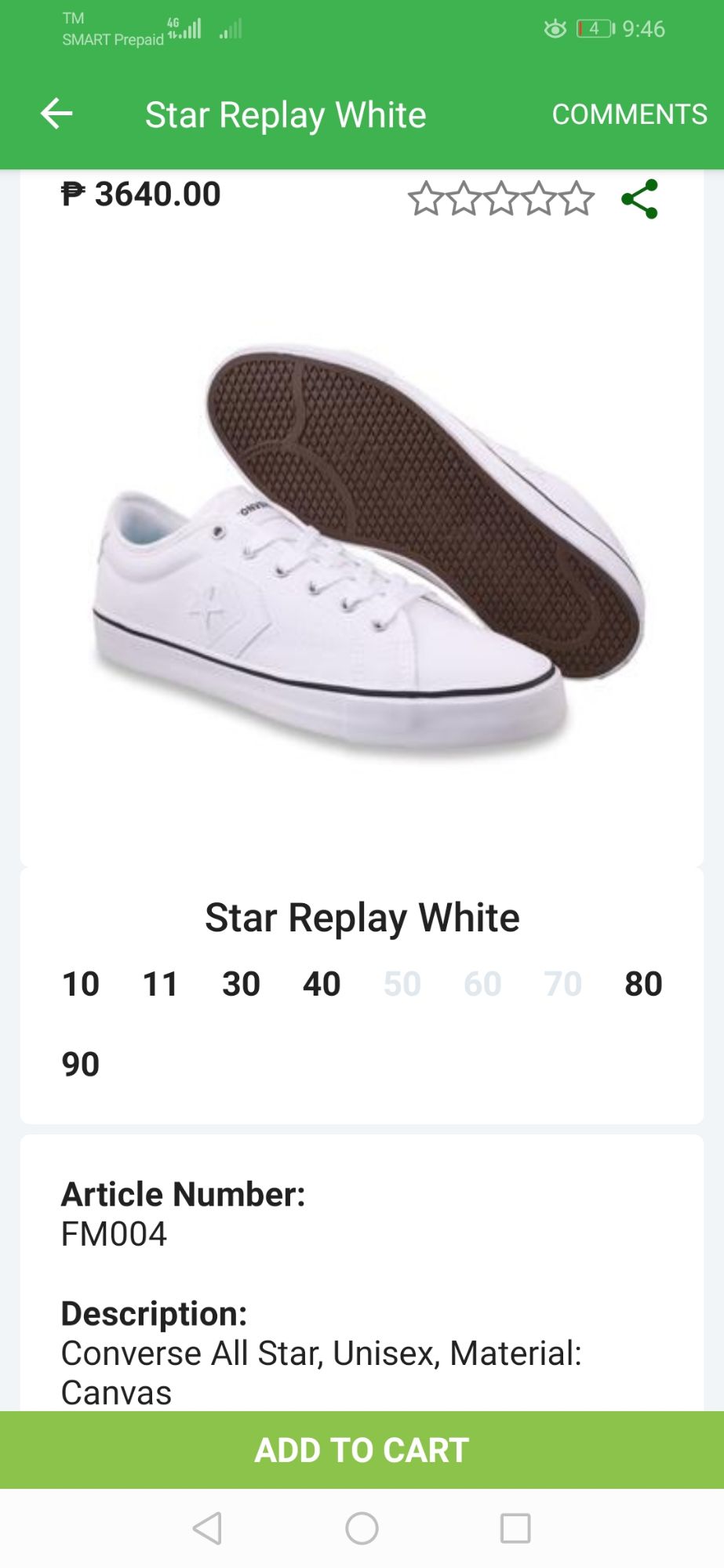
Task: Select size 40
Action: click(322, 984)
